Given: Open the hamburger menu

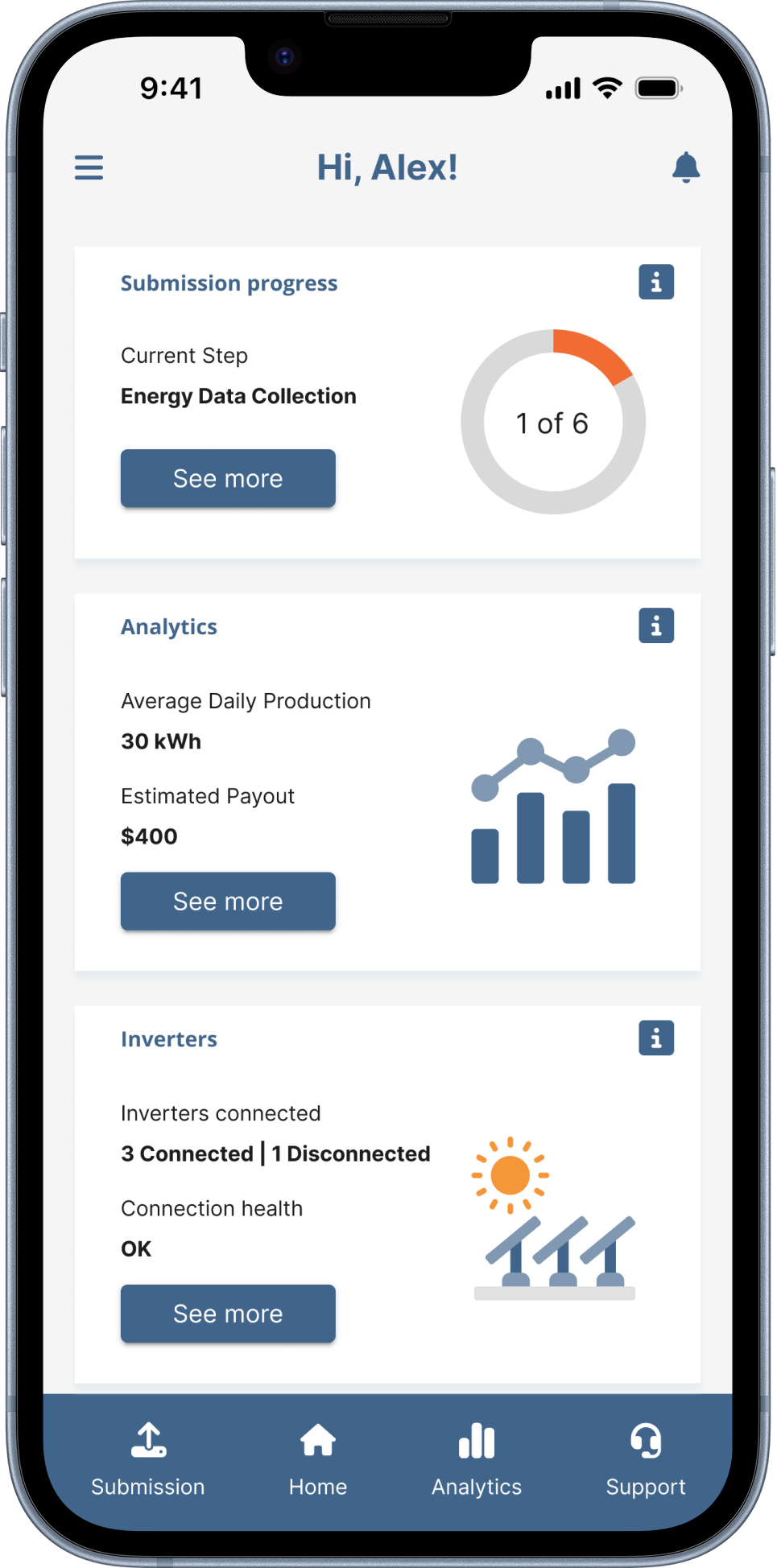Looking at the screenshot, I should [x=89, y=167].
